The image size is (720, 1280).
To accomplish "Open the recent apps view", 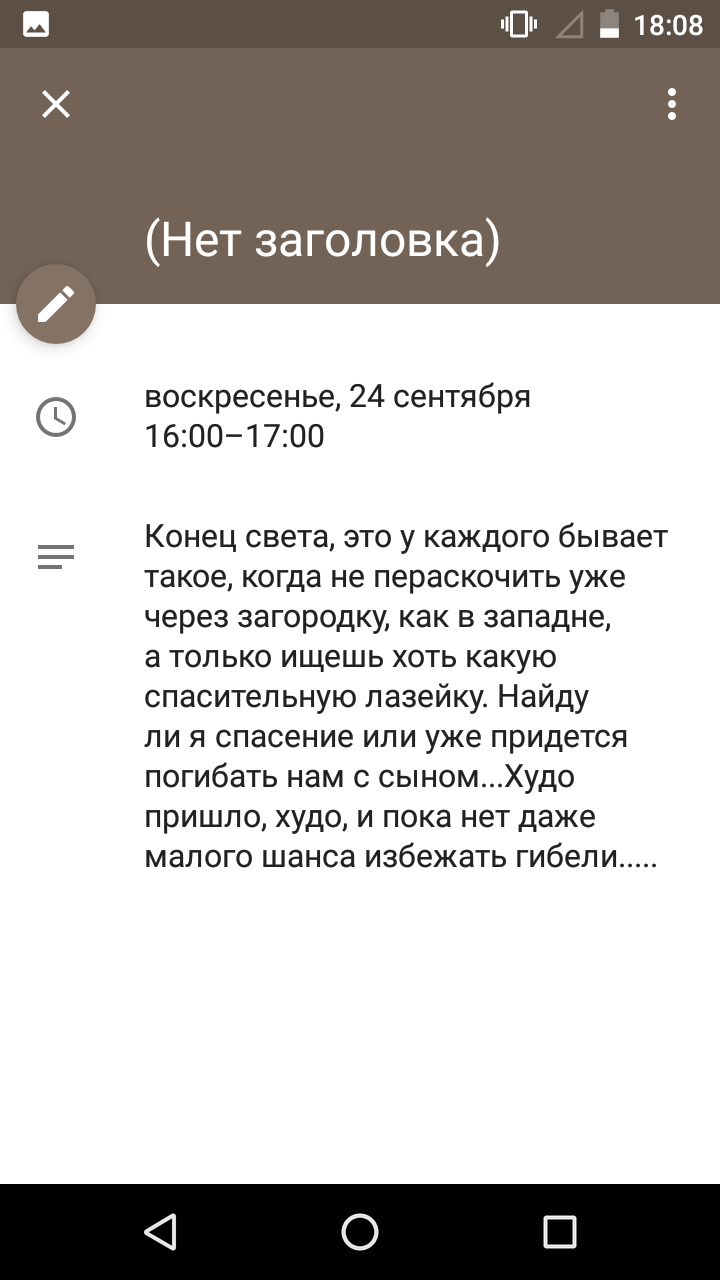I will coord(560,1232).
